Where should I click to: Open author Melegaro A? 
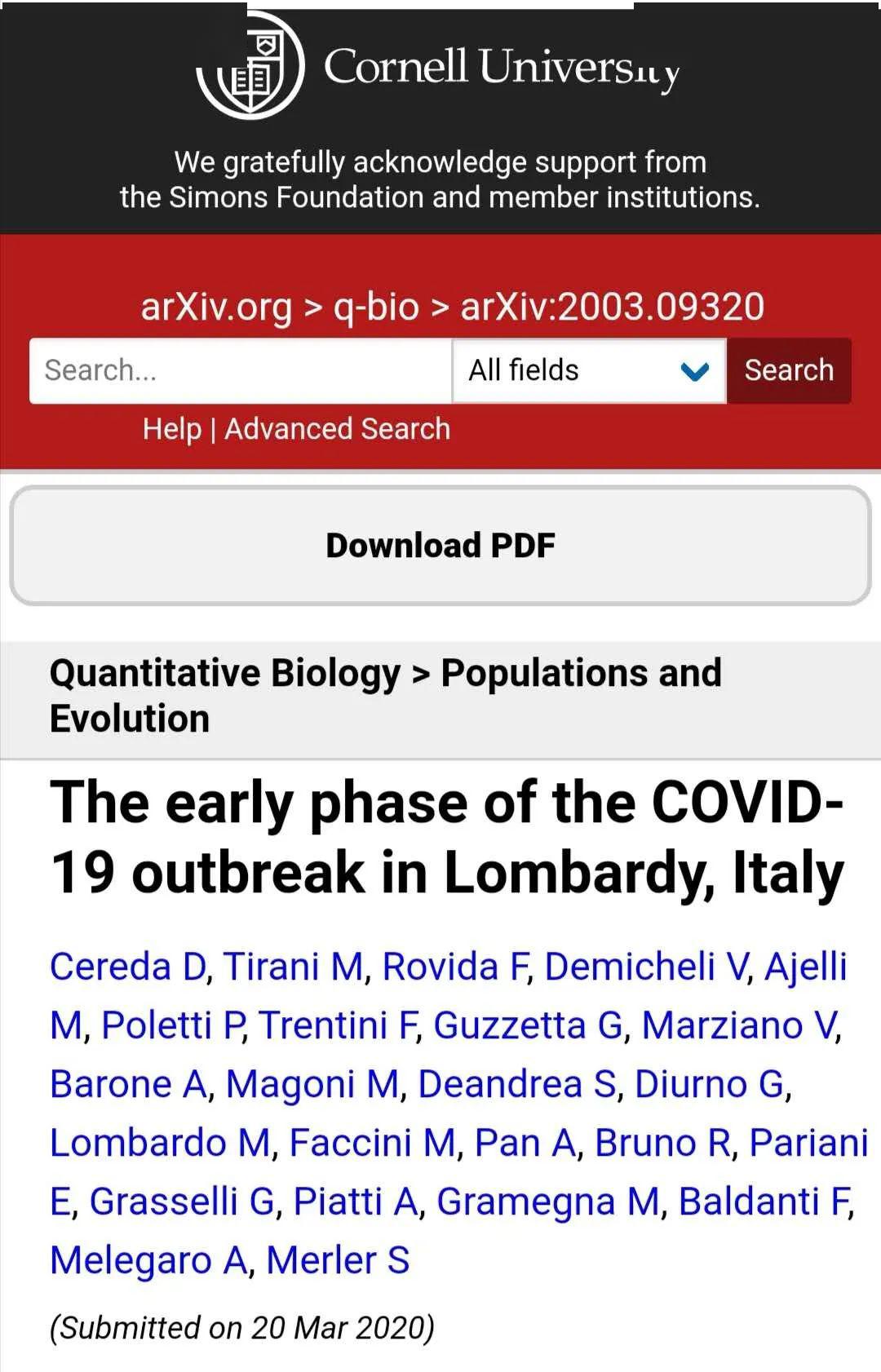click(148, 1260)
